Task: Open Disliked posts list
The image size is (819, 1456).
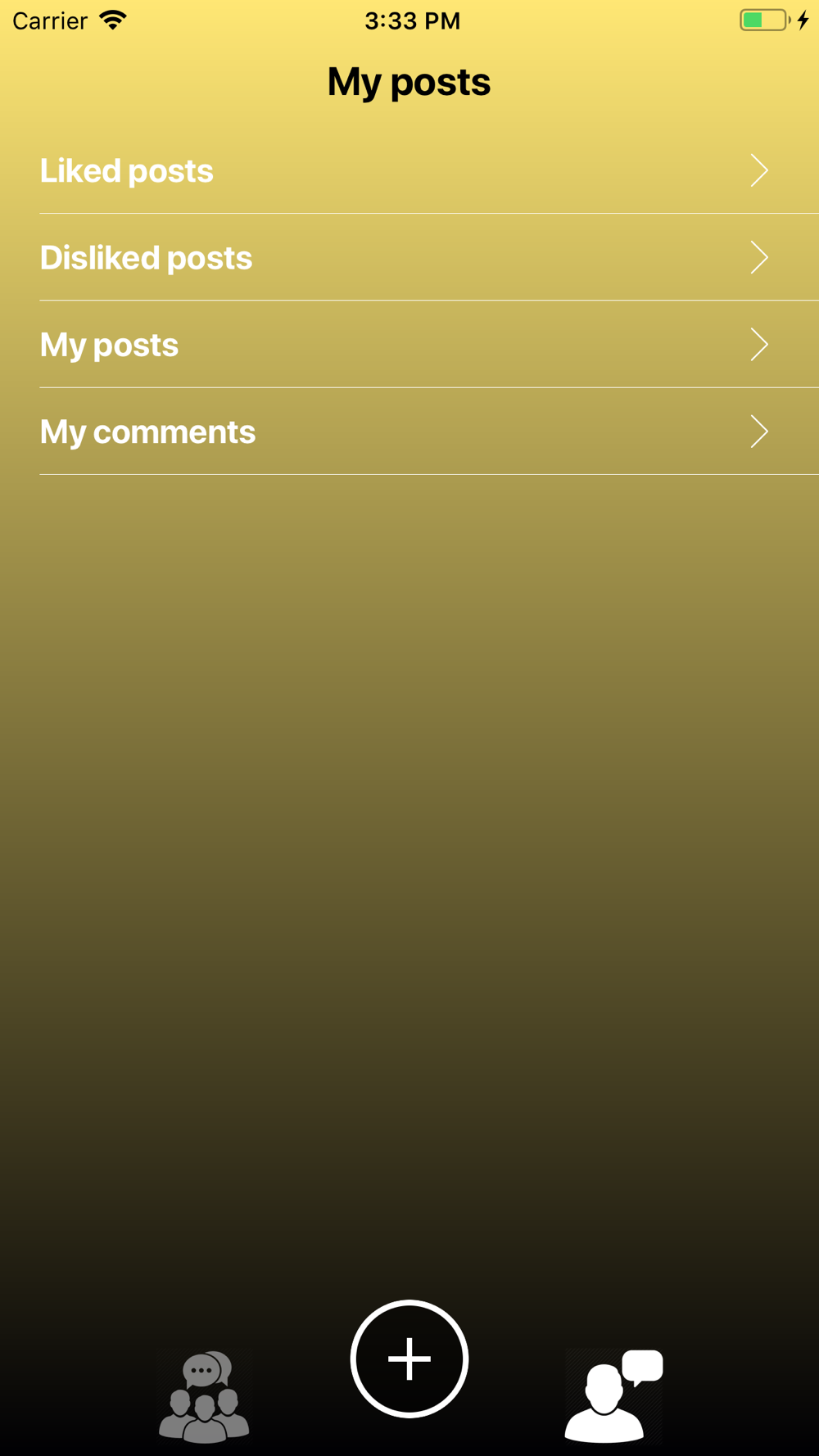Action: tap(409, 257)
